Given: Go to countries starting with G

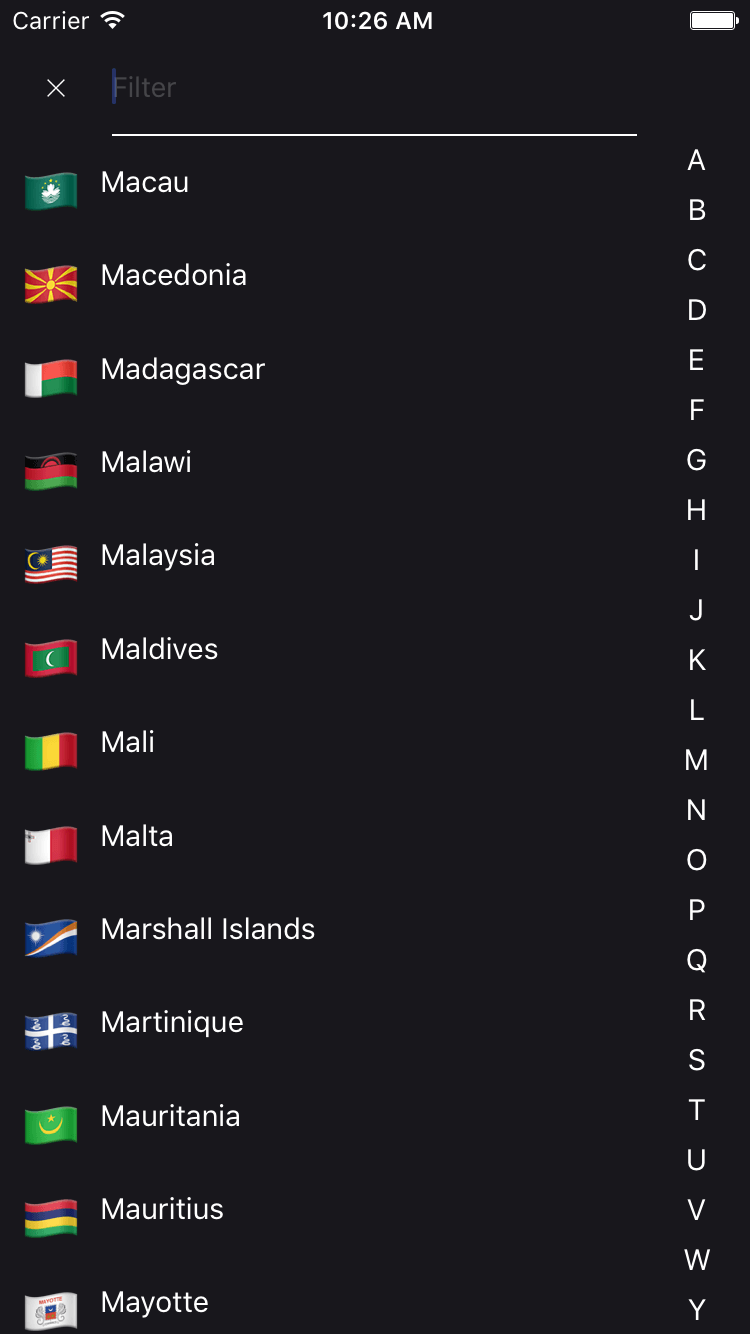Looking at the screenshot, I should coord(697,460).
